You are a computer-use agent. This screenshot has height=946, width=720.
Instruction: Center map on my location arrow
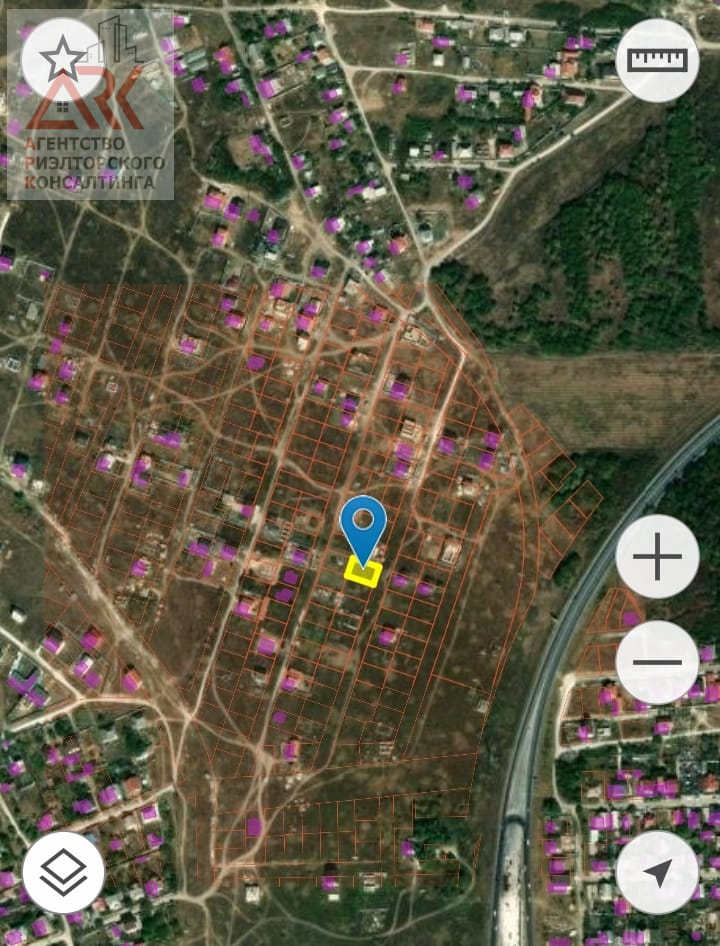657,873
